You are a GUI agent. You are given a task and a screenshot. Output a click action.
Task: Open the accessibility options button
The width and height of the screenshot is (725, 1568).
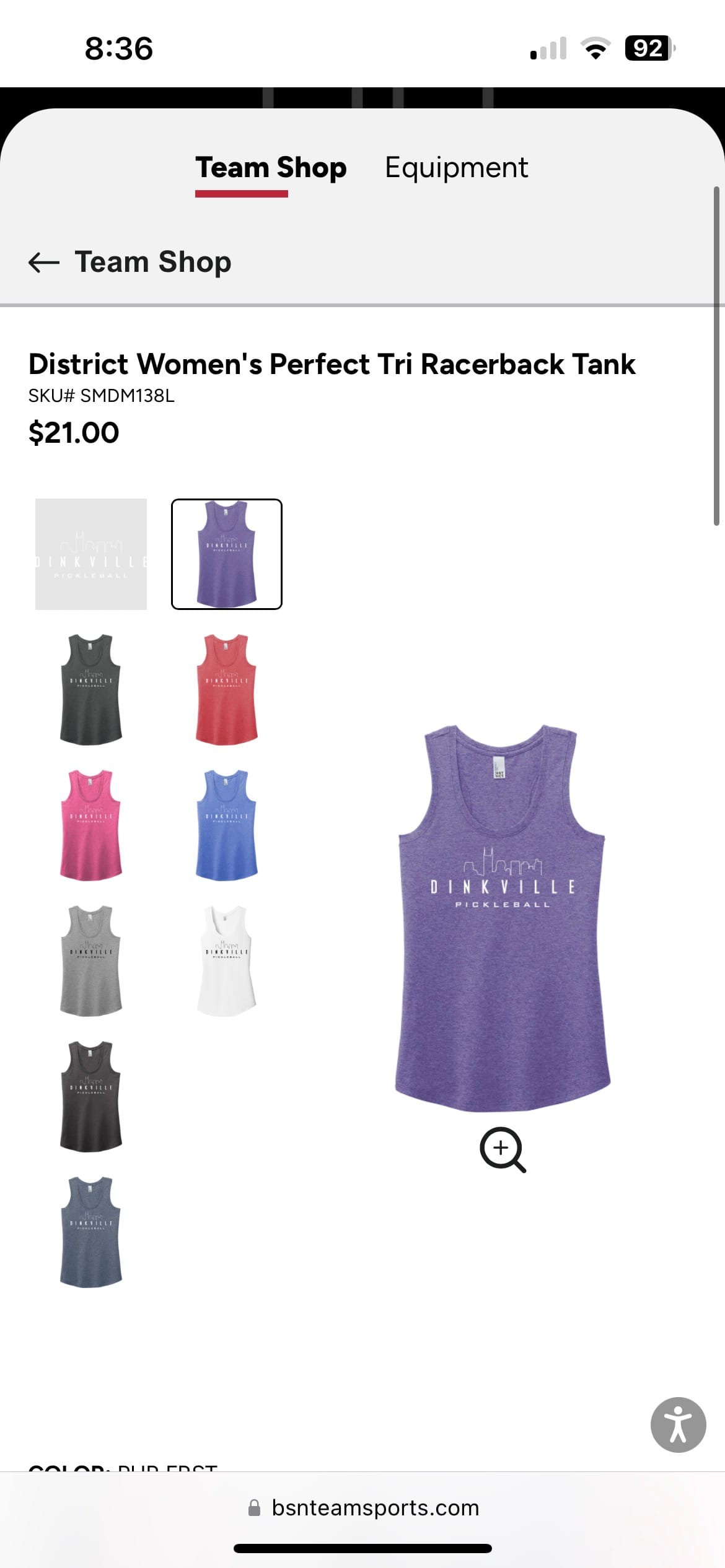pos(678,1424)
